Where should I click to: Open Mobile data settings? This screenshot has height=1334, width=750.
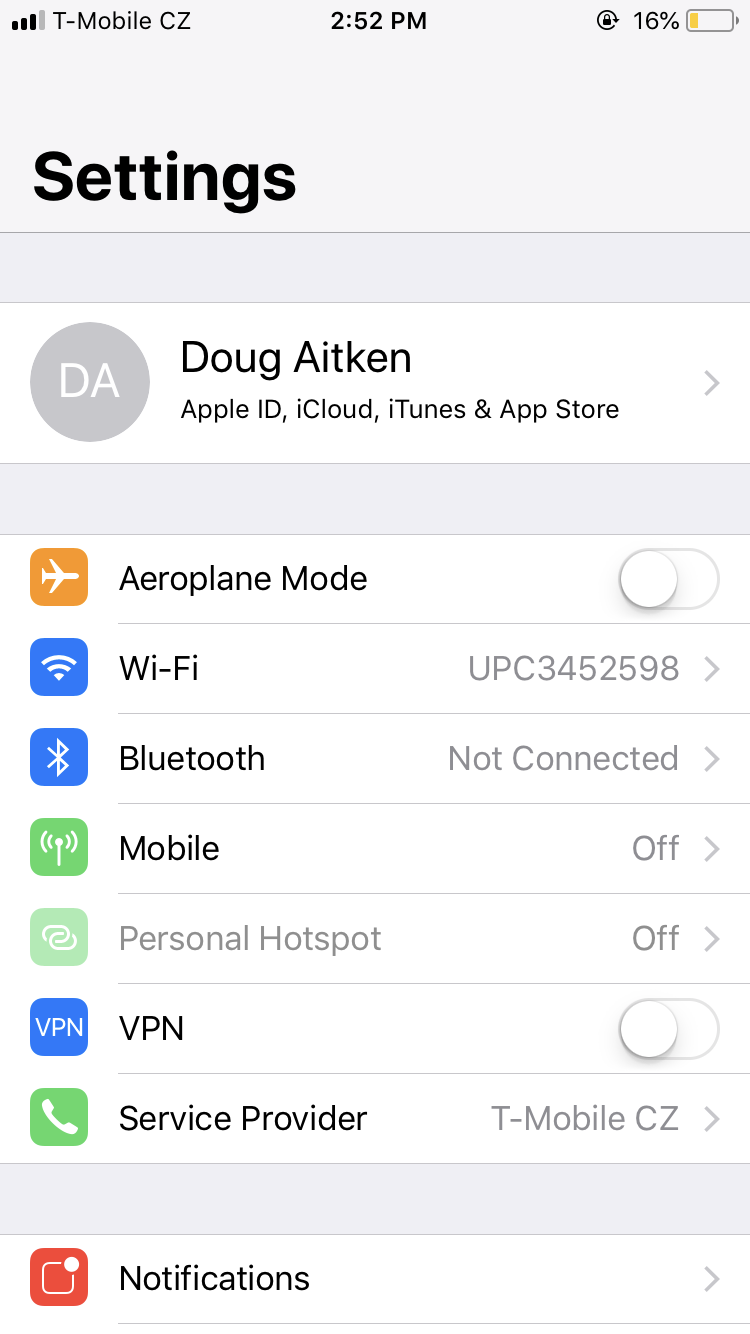pyautogui.click(x=375, y=848)
